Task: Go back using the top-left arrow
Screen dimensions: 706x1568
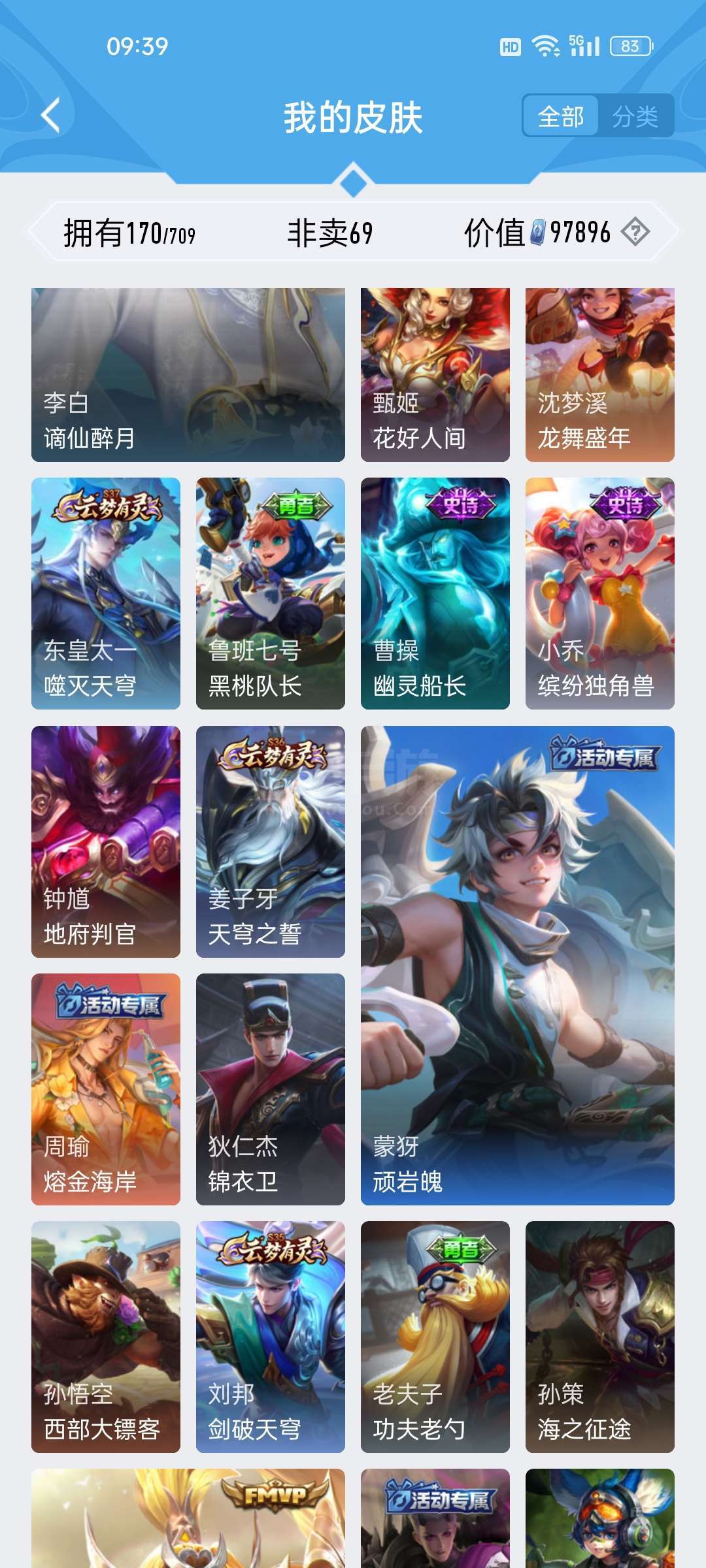Action: click(51, 116)
